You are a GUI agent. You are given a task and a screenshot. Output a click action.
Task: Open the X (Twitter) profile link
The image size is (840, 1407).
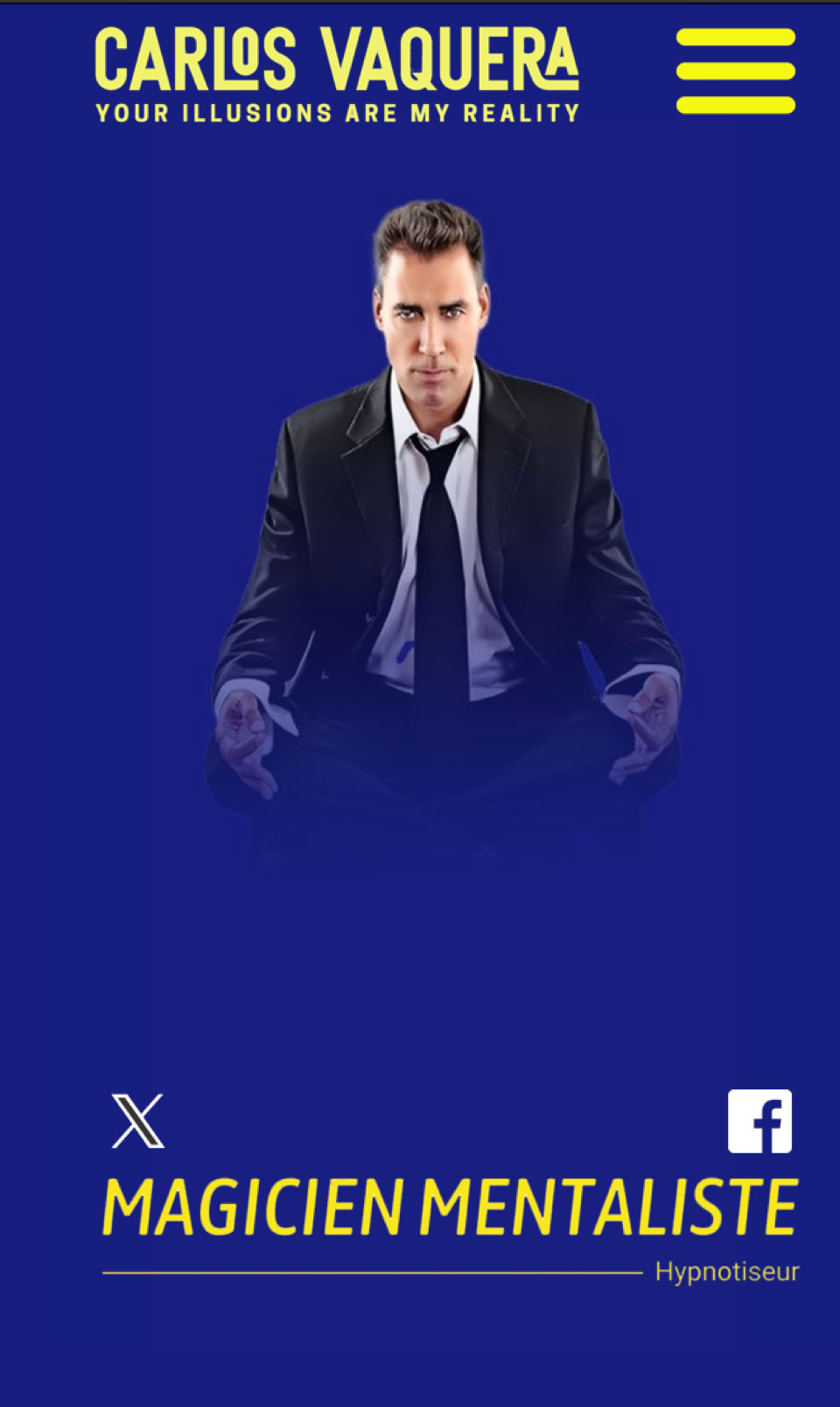(x=138, y=1120)
